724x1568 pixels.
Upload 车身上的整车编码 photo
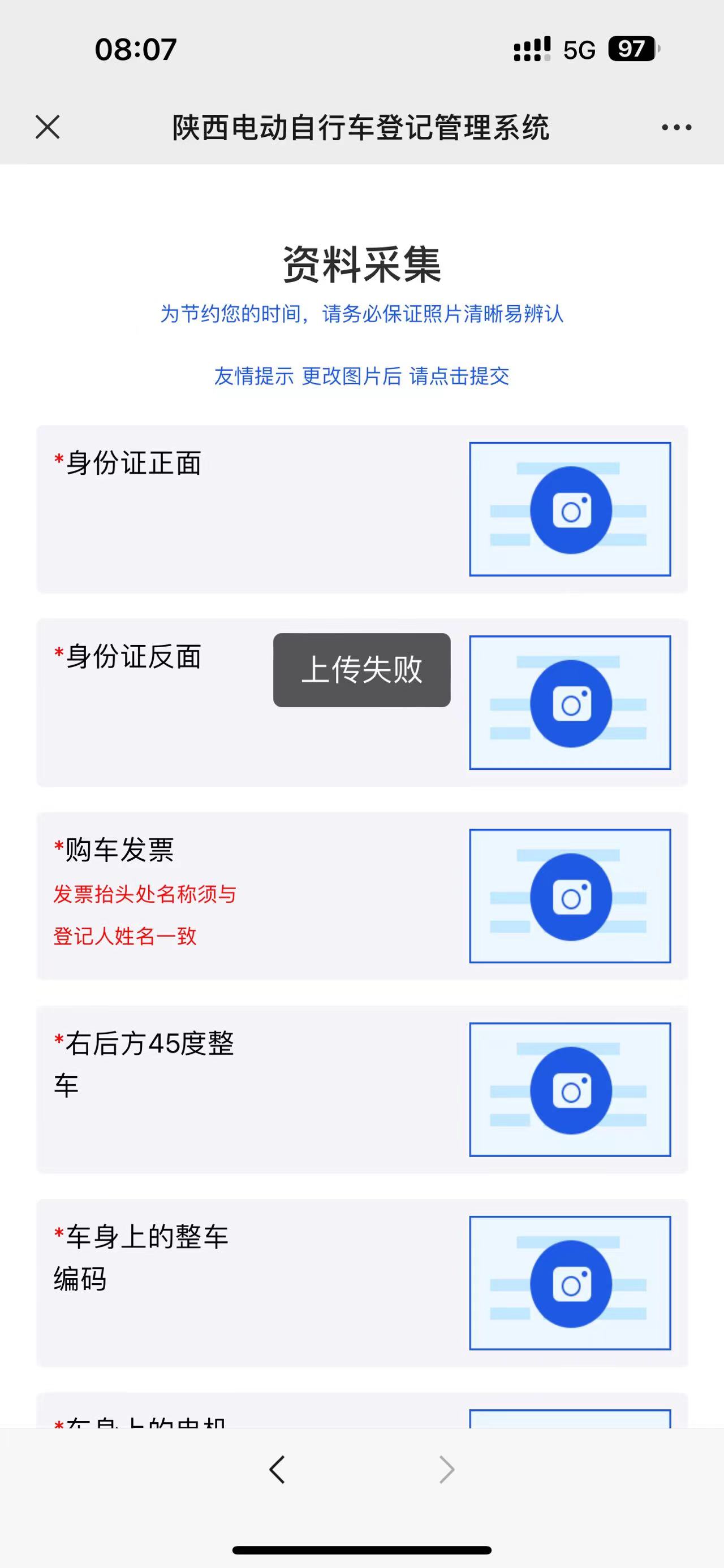570,1283
